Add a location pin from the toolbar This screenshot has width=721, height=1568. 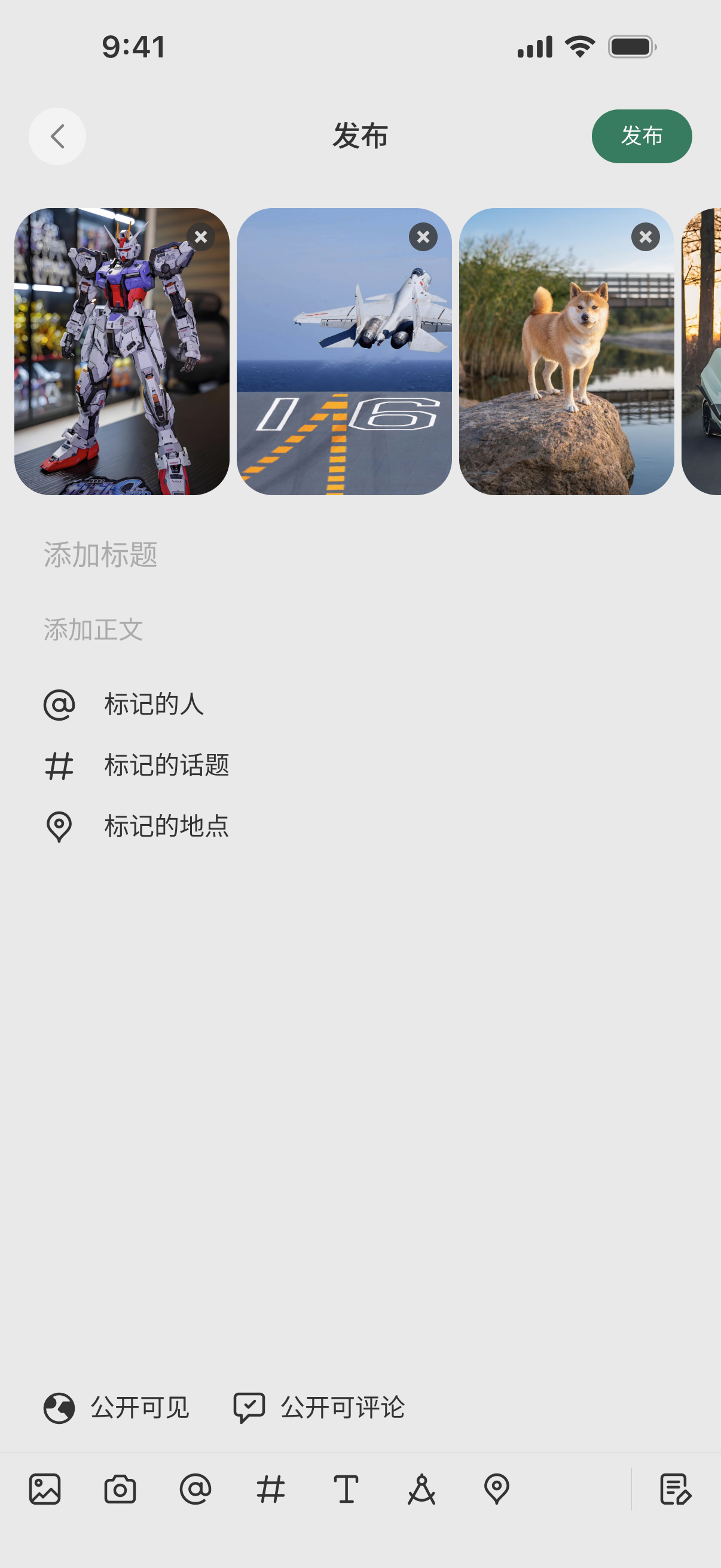coord(496,1489)
